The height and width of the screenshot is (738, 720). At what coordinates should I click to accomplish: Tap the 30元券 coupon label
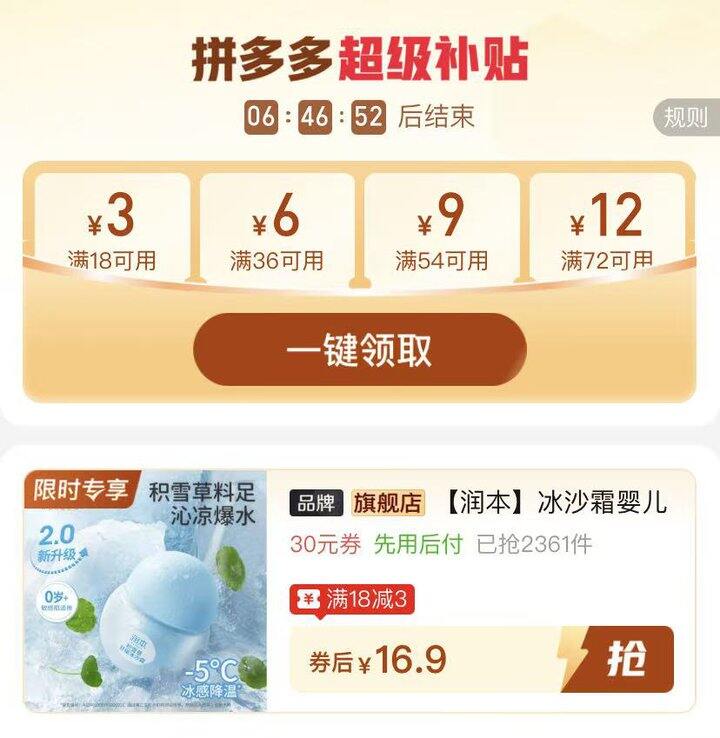(x=325, y=543)
